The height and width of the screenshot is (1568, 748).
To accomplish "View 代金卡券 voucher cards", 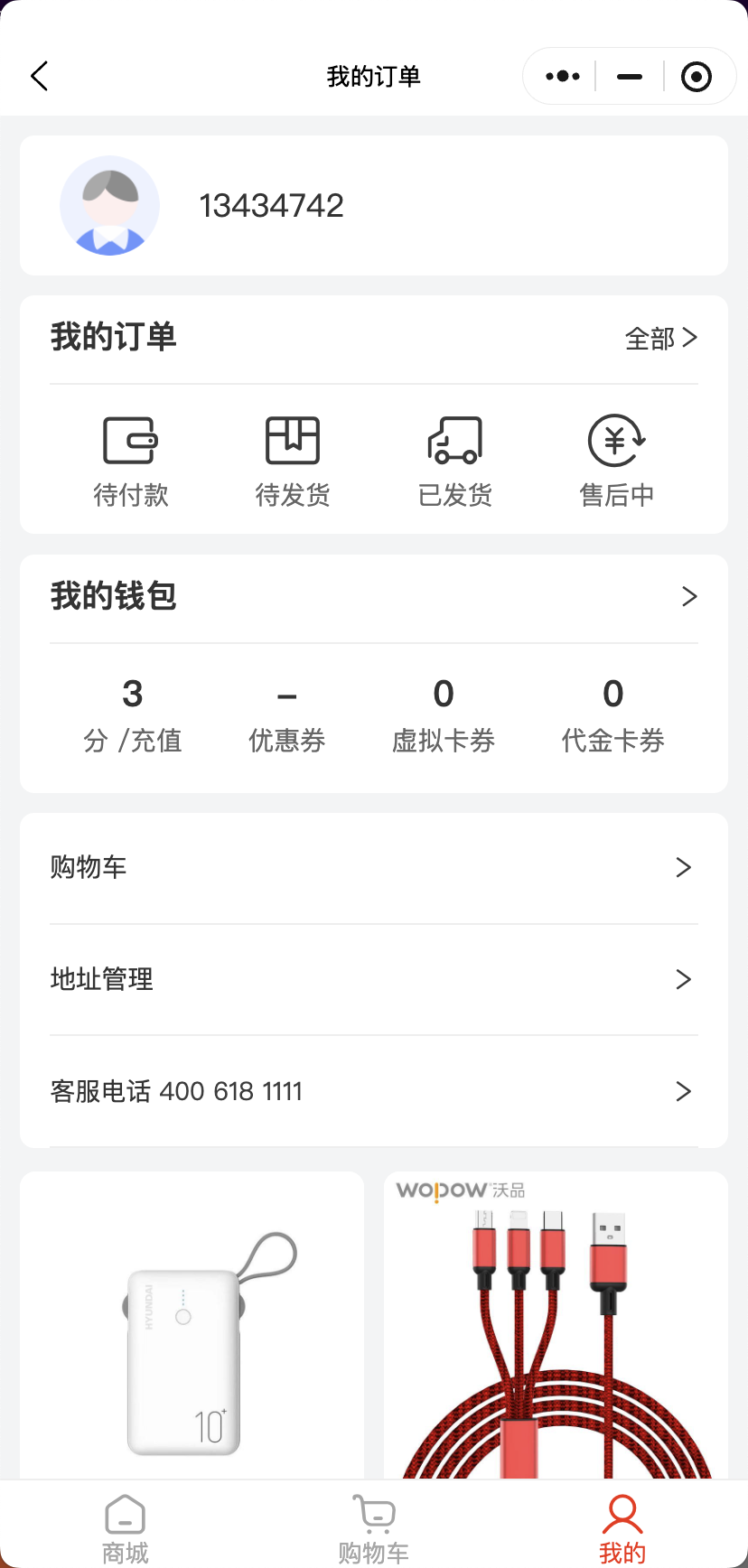I will tap(612, 715).
